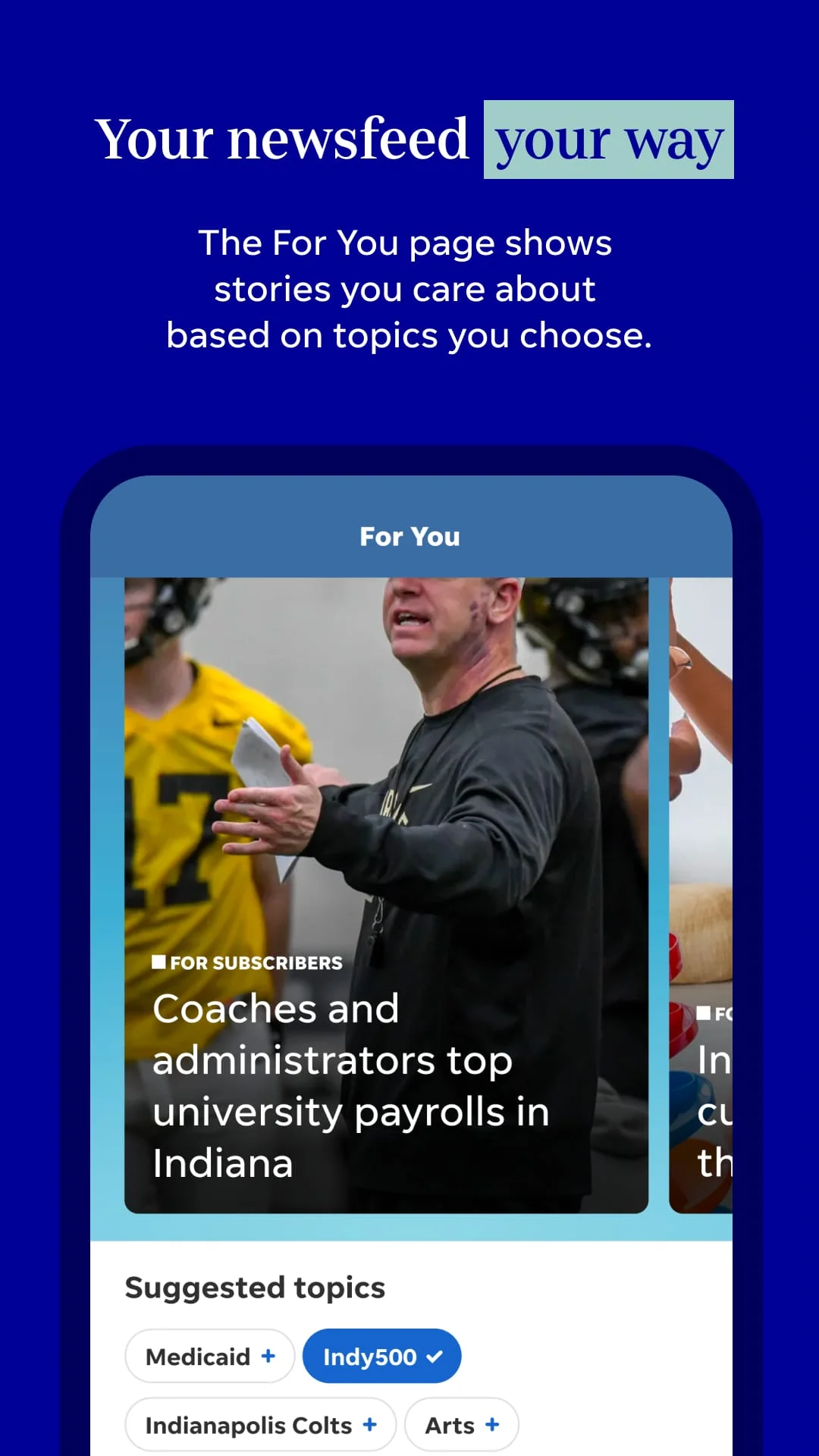Click the FOR SUBSCRIBERS label text
Screen dimensions: 819x1456
tap(256, 962)
